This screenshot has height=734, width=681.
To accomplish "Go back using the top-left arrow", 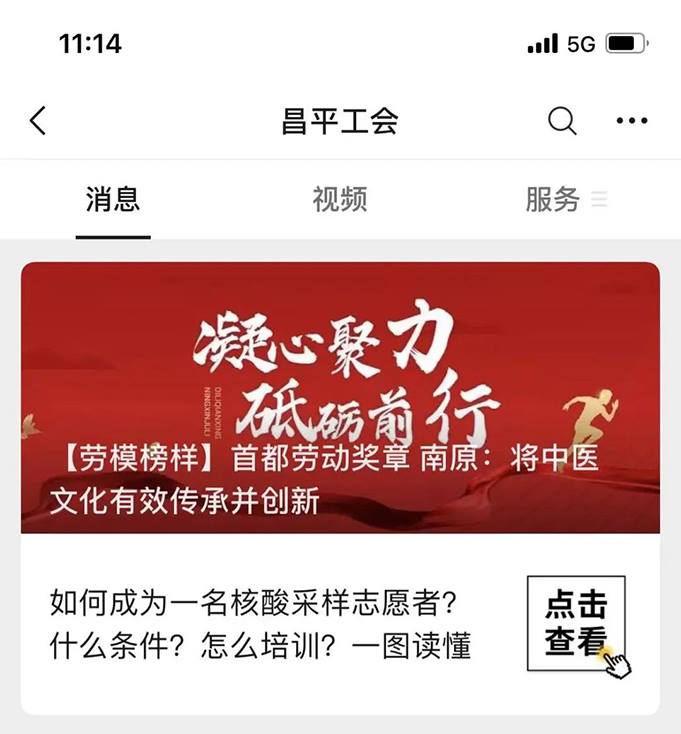I will pos(38,121).
